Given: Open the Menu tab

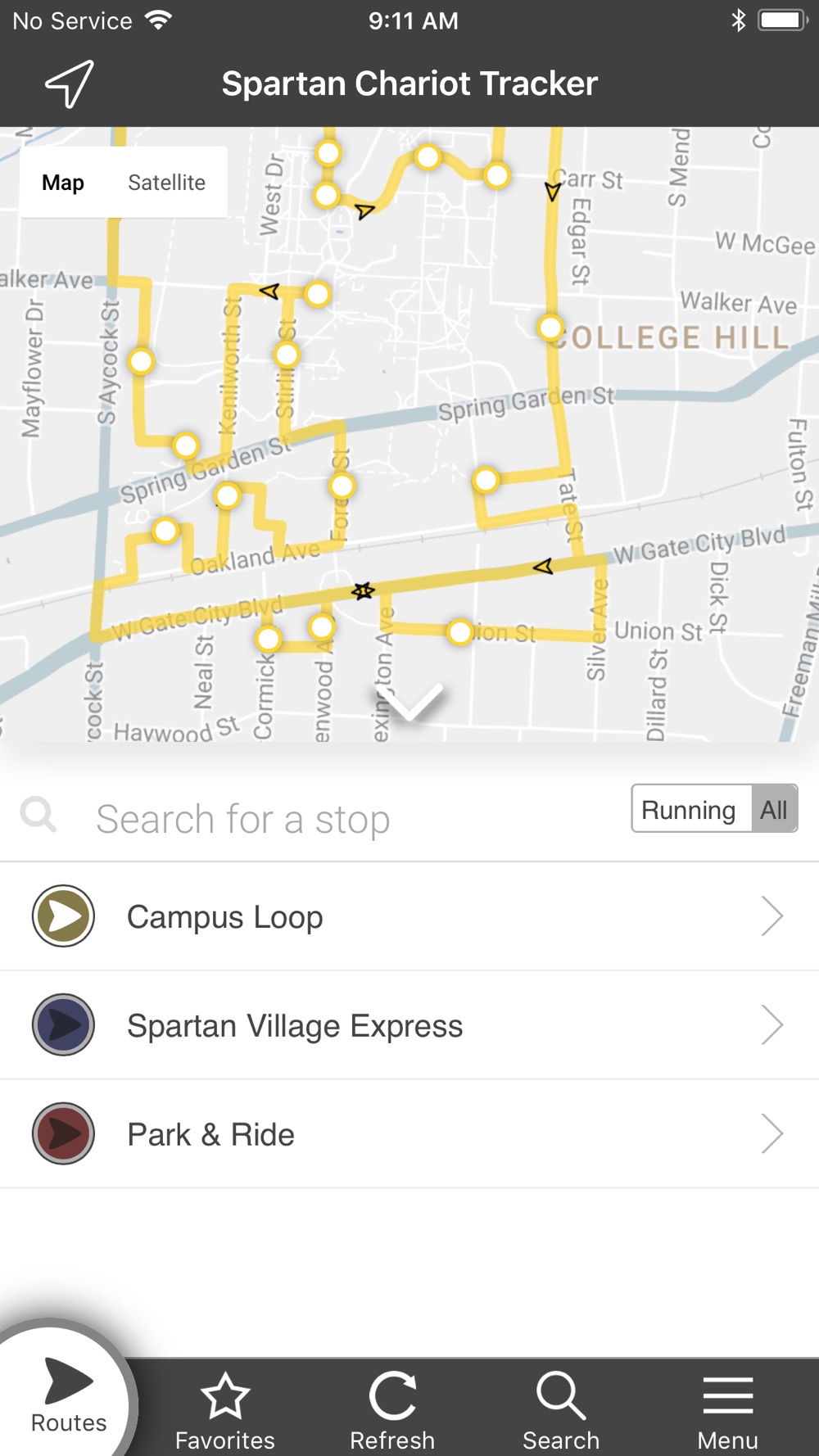Looking at the screenshot, I should tap(727, 1410).
